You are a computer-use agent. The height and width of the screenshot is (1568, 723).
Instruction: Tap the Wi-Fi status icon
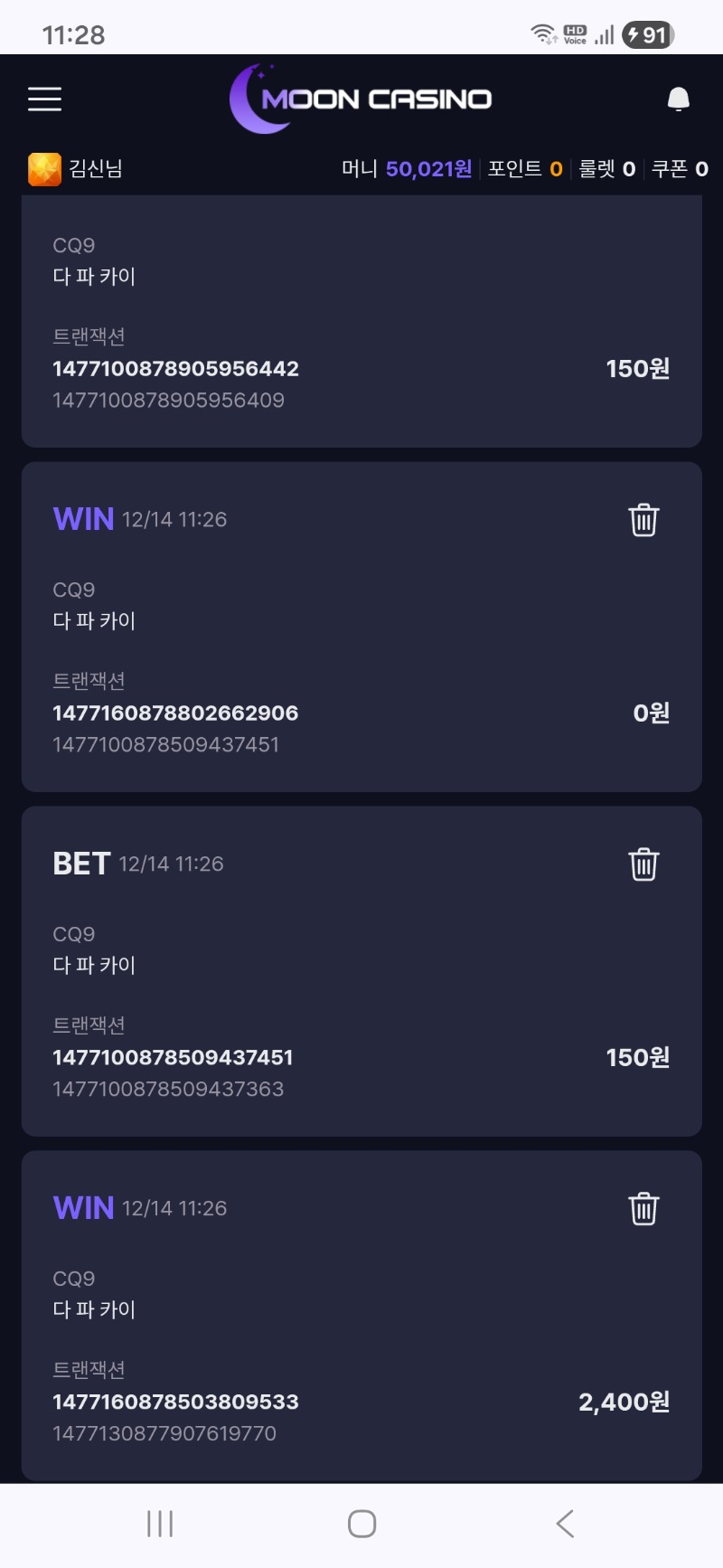(541, 33)
